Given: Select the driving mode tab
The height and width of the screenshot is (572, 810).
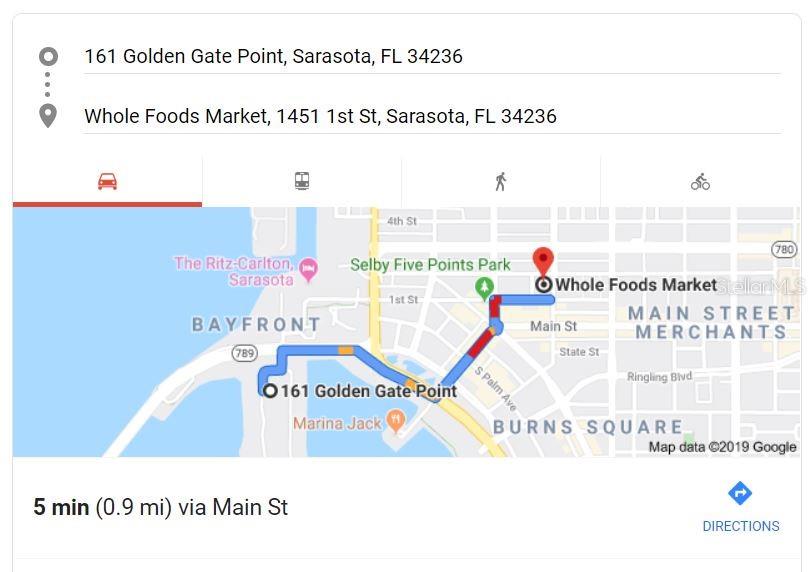Looking at the screenshot, I should (107, 181).
